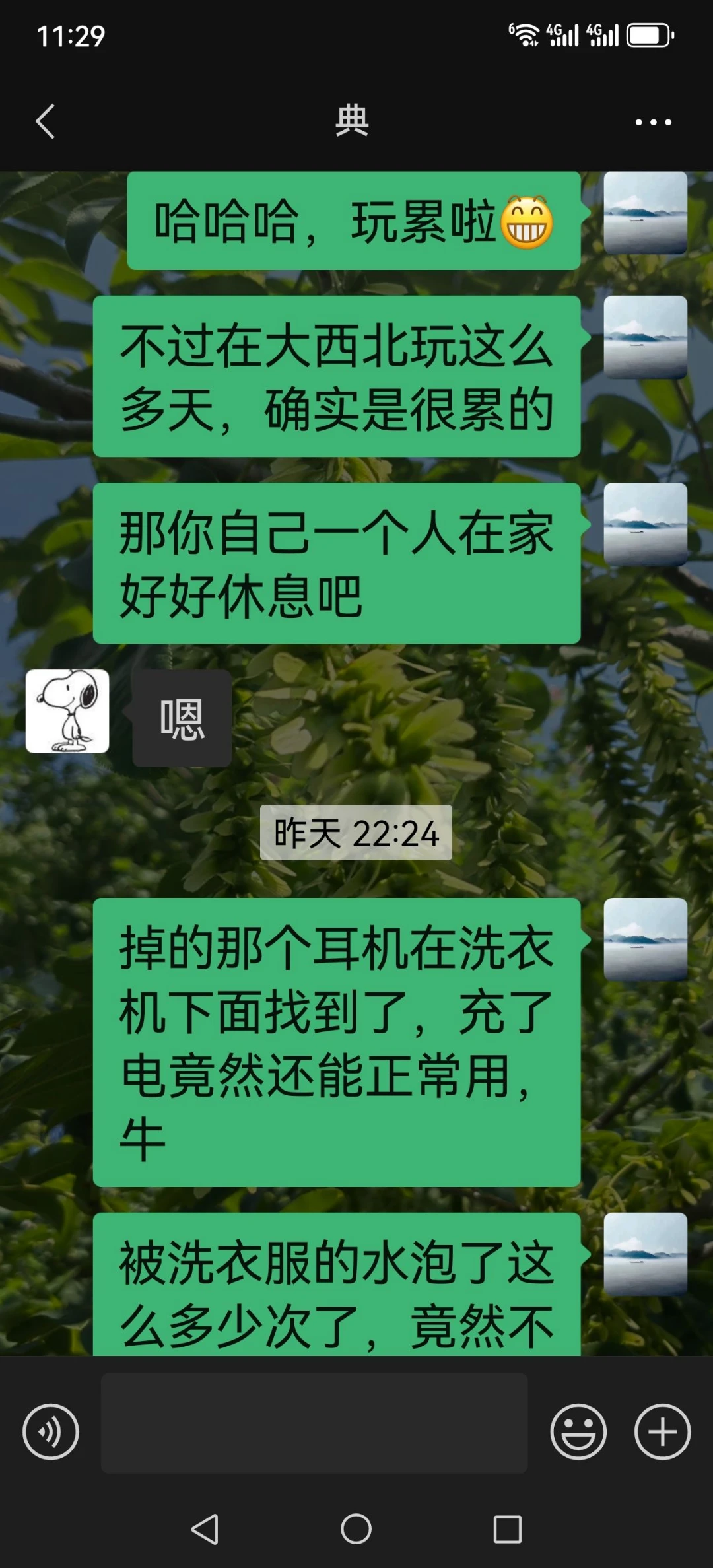Open the chat info overflow menu

coord(653,122)
